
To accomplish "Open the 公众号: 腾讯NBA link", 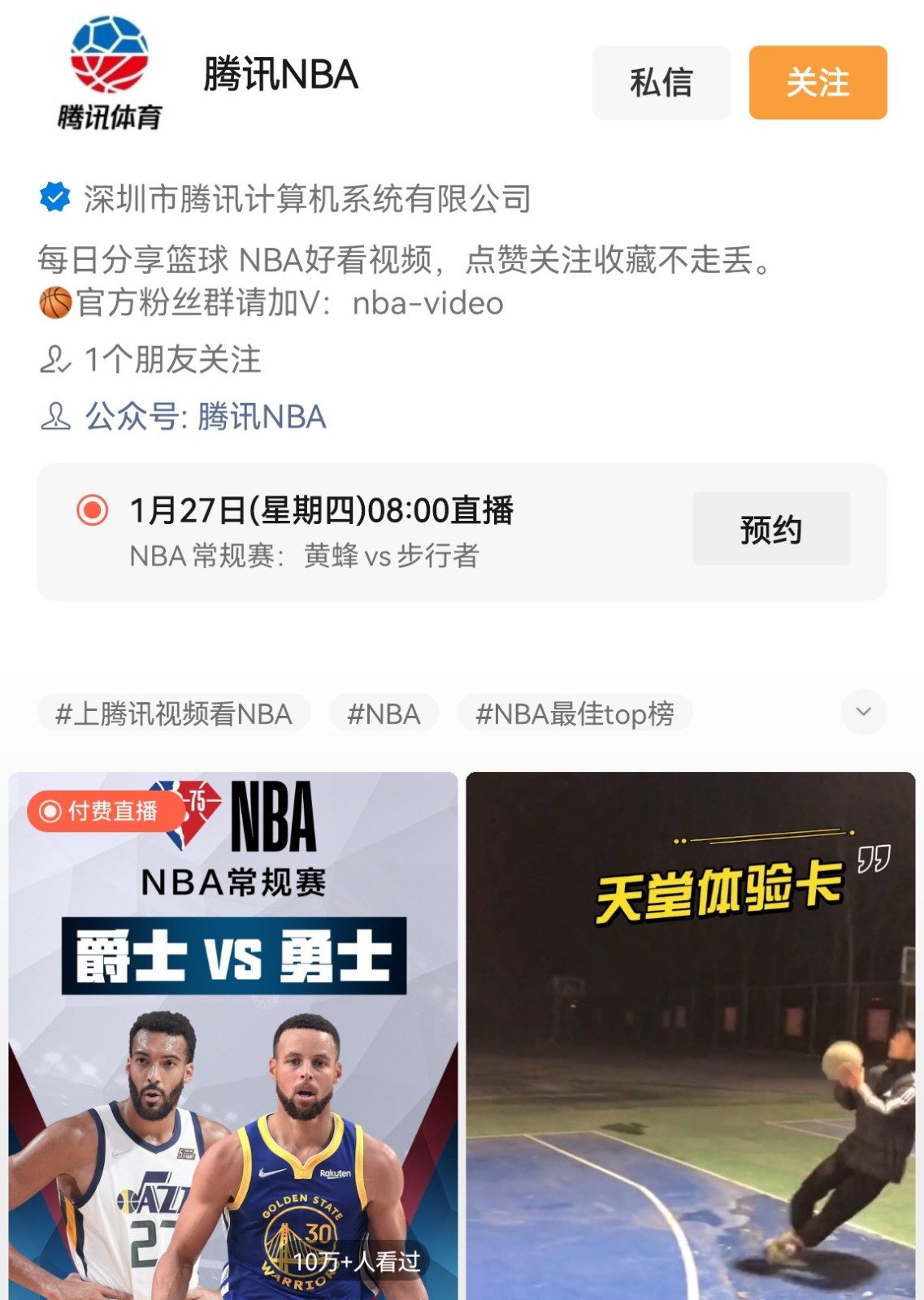I will [208, 416].
